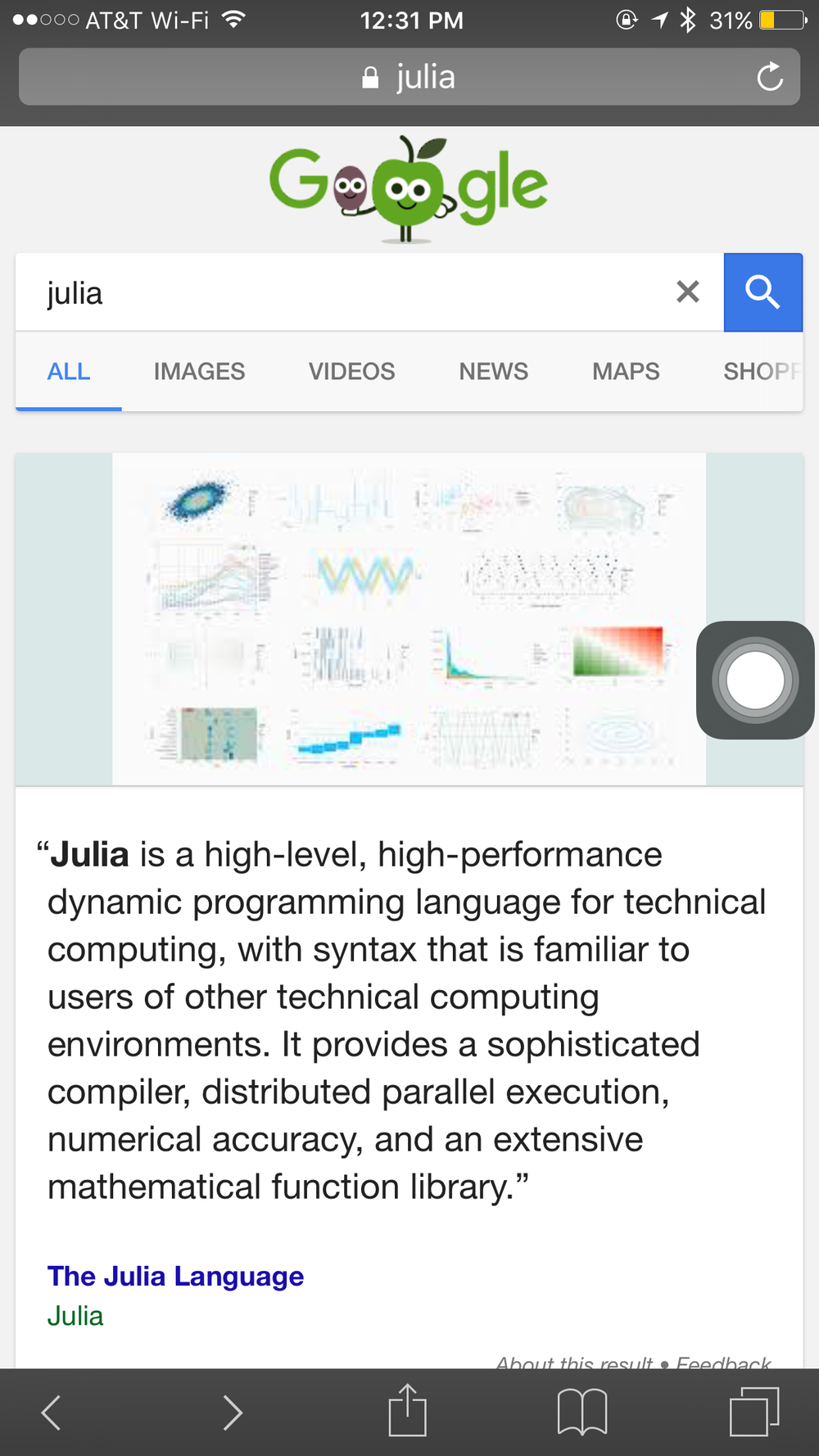
Task: Open Safari bookmarks
Action: click(x=581, y=1413)
